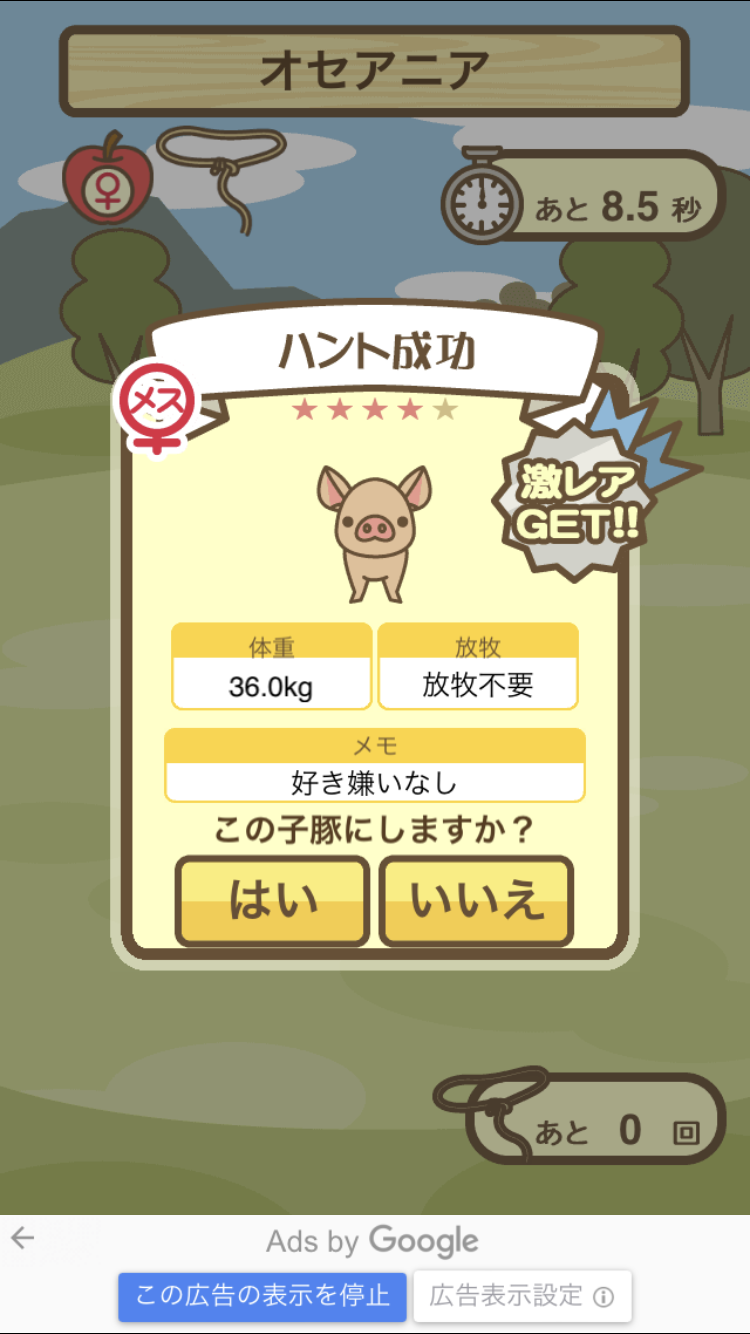Go back with the ad arrow
Screen dimensions: 750x1334
click(x=22, y=1238)
